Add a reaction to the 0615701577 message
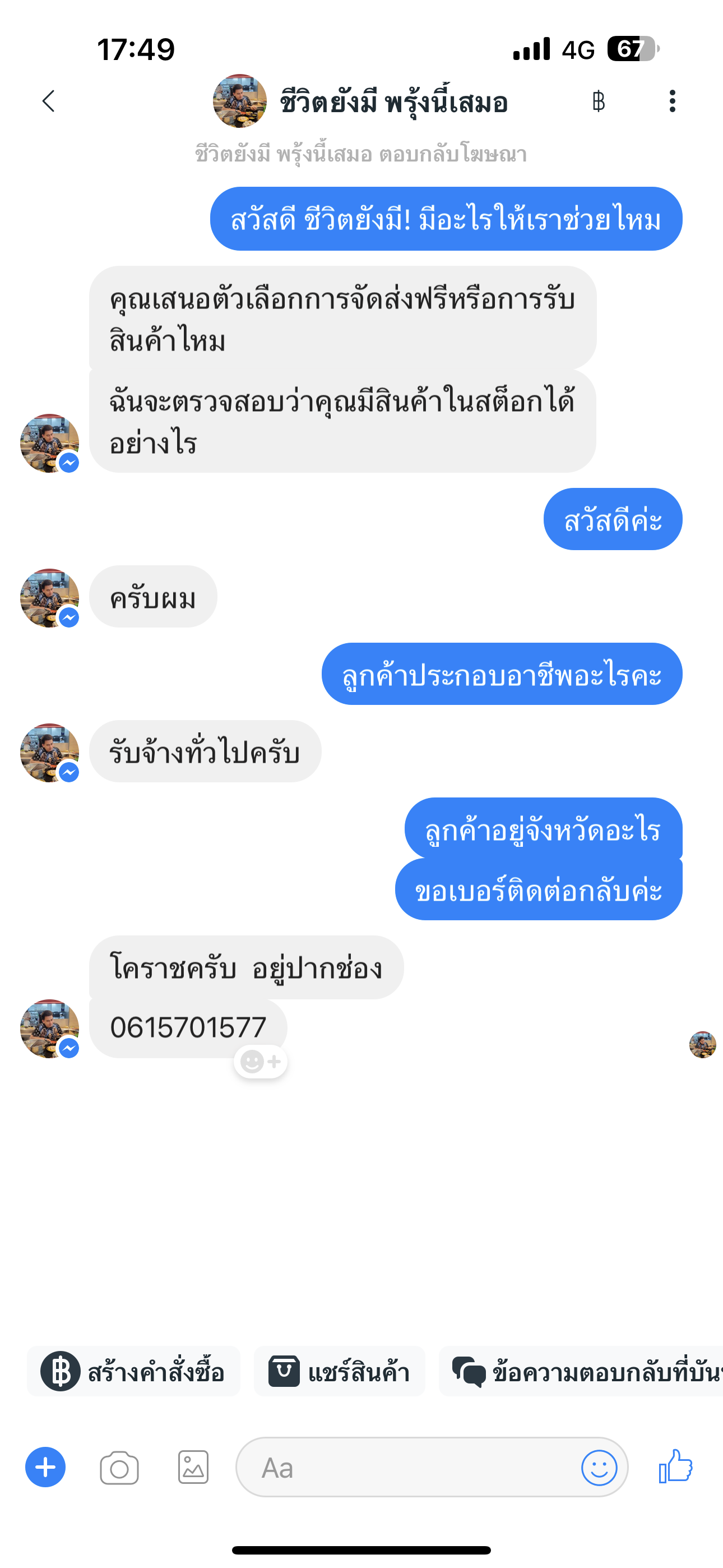 coord(261,1062)
